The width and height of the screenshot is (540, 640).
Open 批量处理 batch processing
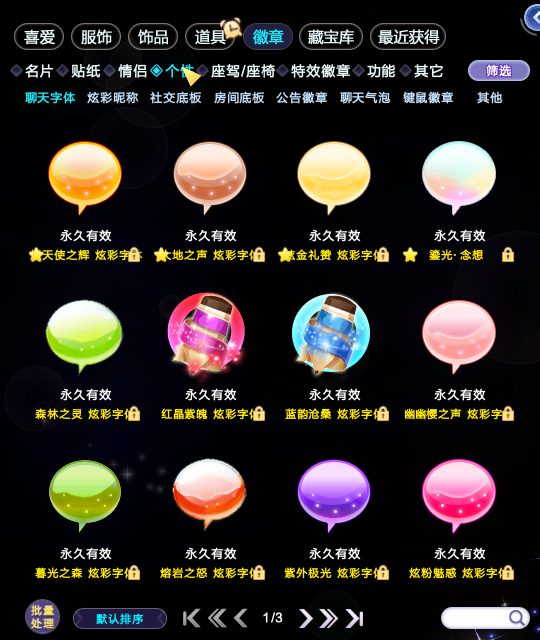pyautogui.click(x=42, y=617)
